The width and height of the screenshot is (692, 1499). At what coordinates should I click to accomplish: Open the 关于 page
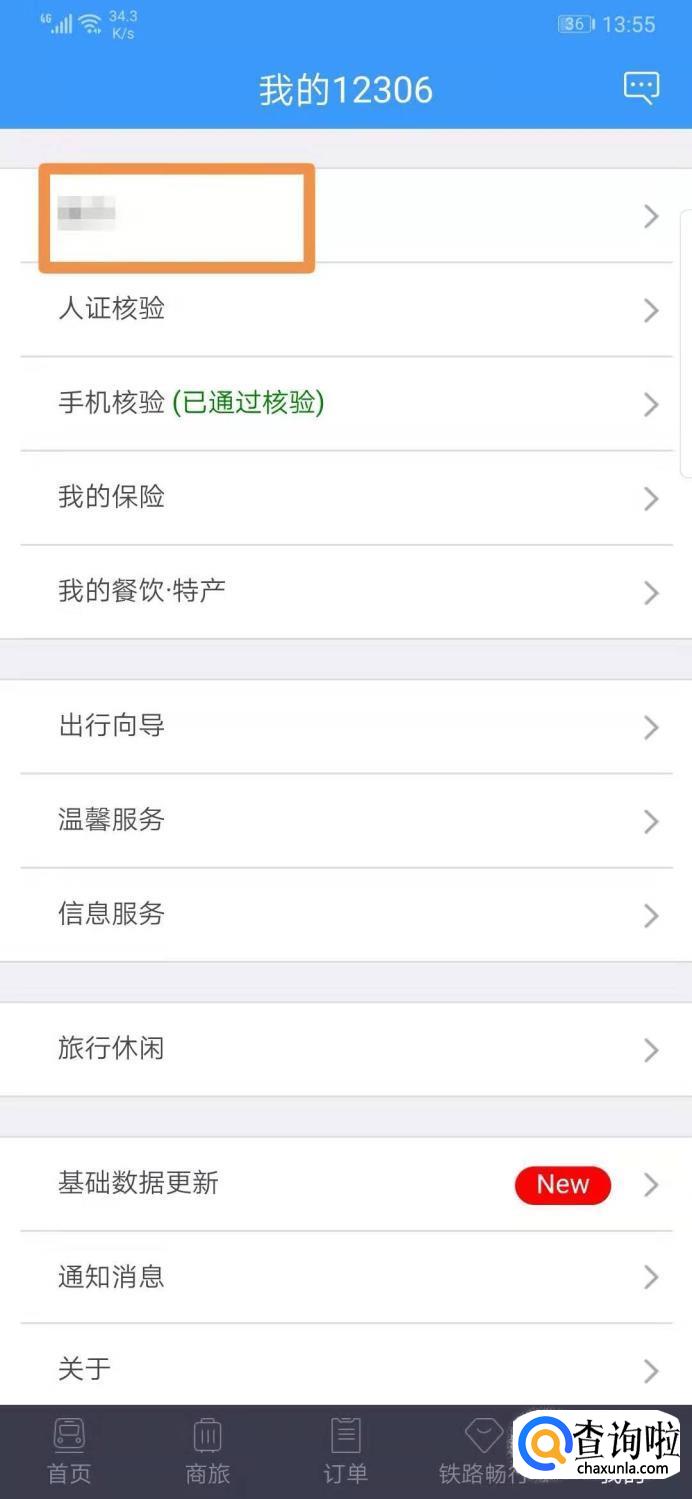[346, 1369]
